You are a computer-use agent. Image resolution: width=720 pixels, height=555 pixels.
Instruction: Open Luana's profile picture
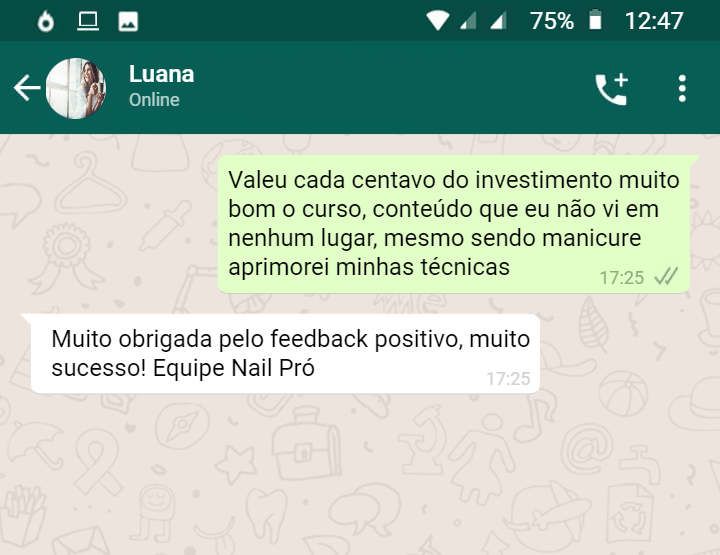coord(77,88)
